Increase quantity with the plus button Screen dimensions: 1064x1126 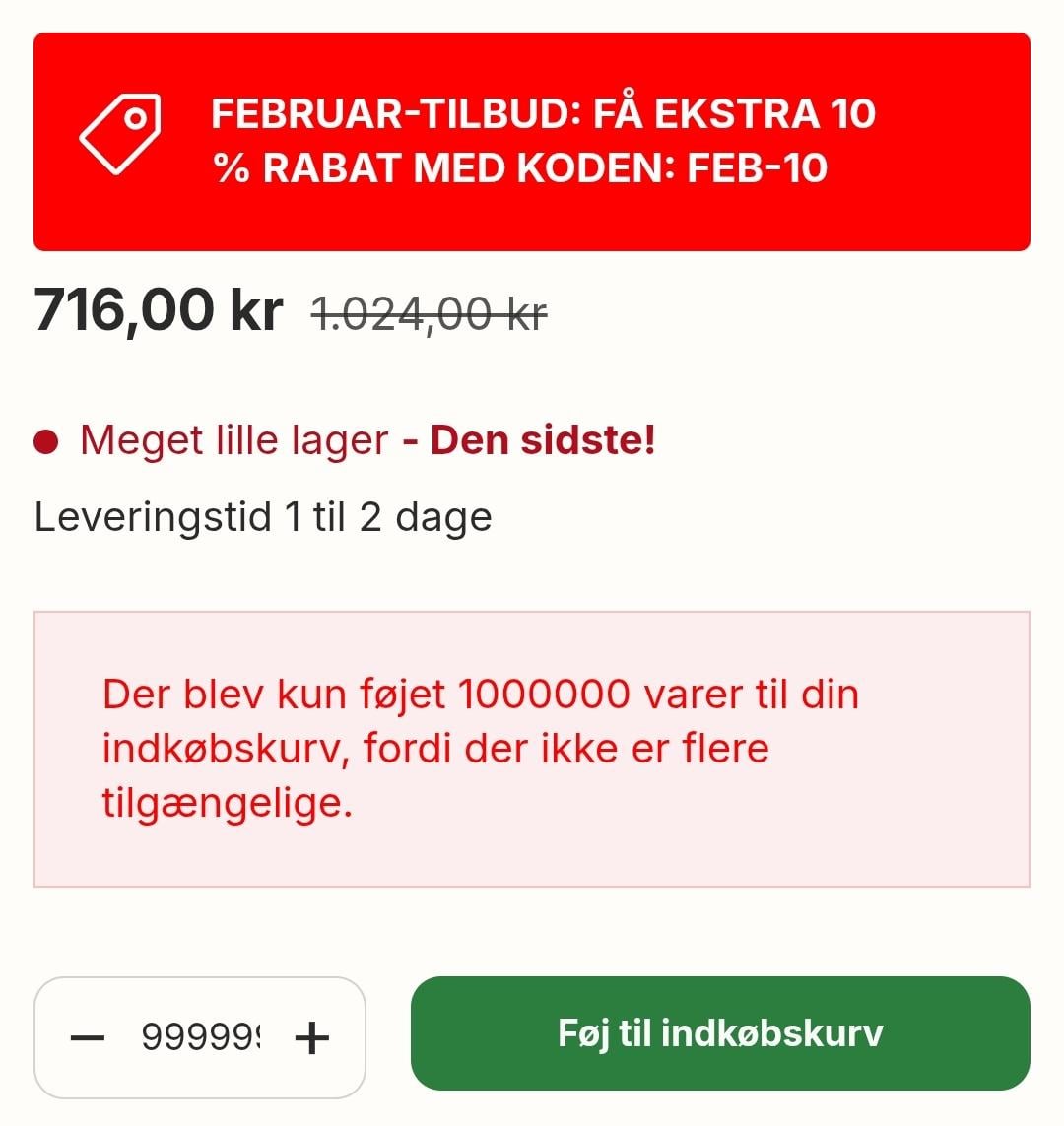click(x=312, y=1037)
